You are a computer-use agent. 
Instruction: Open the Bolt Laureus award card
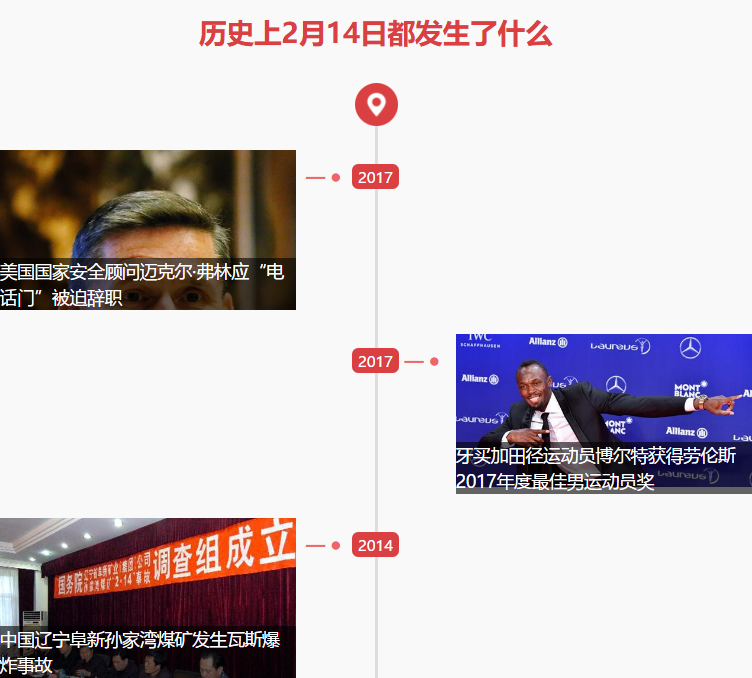(x=603, y=413)
